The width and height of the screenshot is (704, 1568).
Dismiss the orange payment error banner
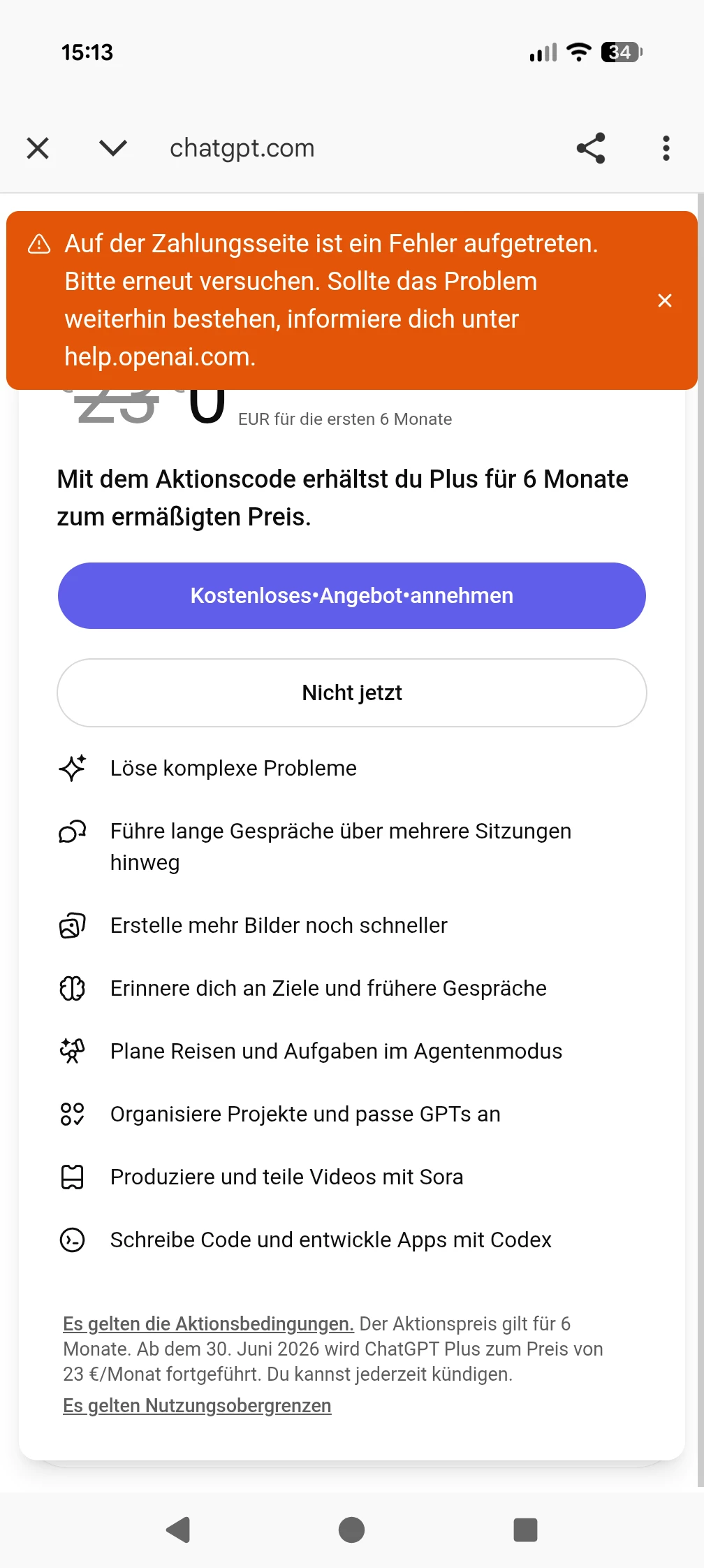point(664,300)
